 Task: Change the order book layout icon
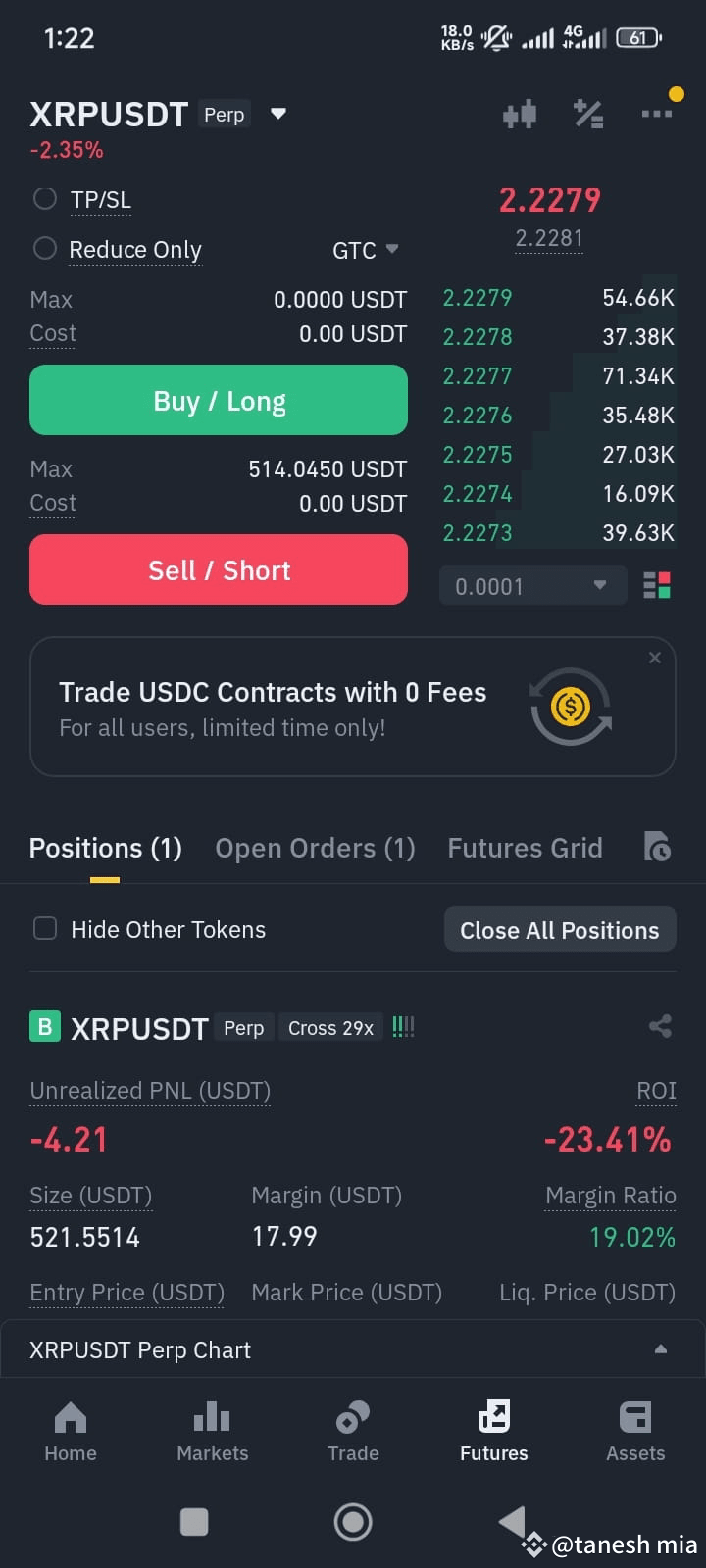pyautogui.click(x=657, y=586)
